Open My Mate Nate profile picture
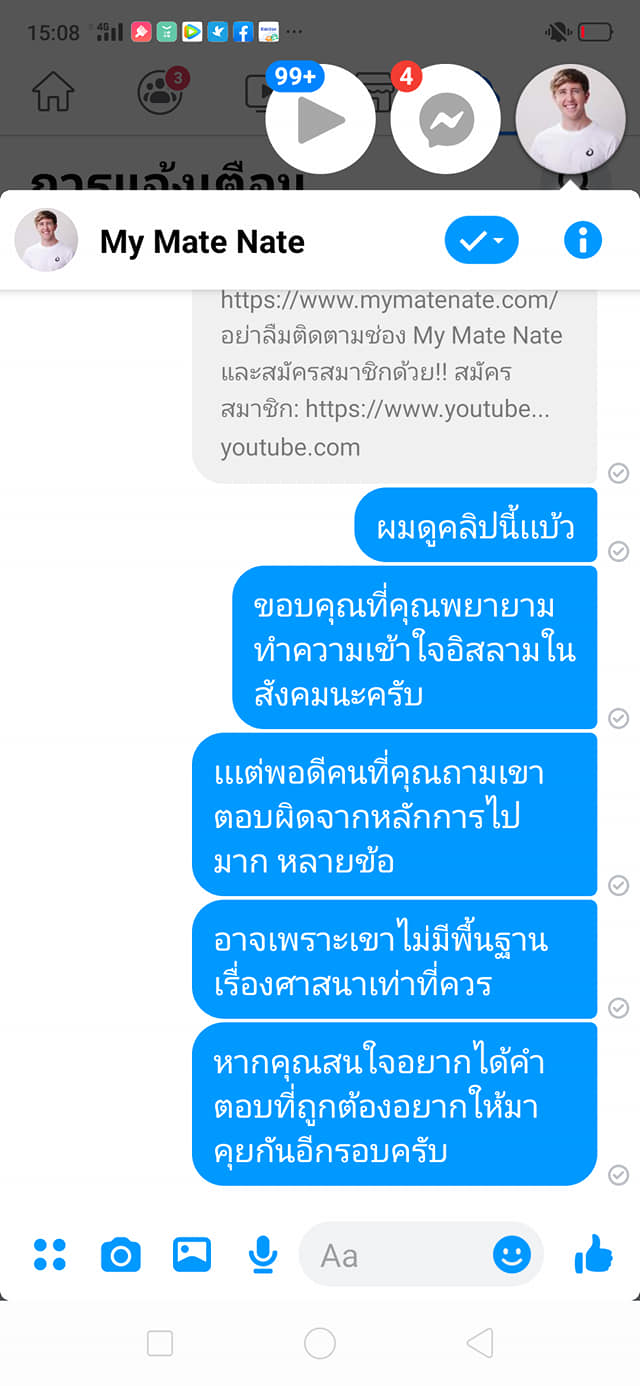The height and width of the screenshot is (1386, 640). tap(46, 241)
